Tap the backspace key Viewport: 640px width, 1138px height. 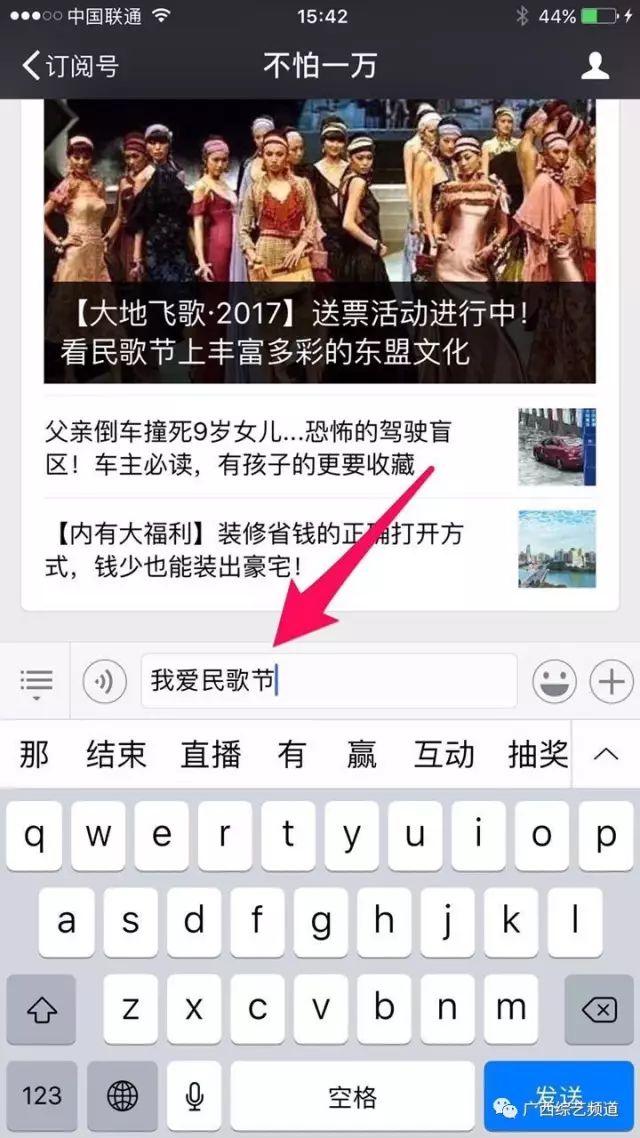(599, 1010)
